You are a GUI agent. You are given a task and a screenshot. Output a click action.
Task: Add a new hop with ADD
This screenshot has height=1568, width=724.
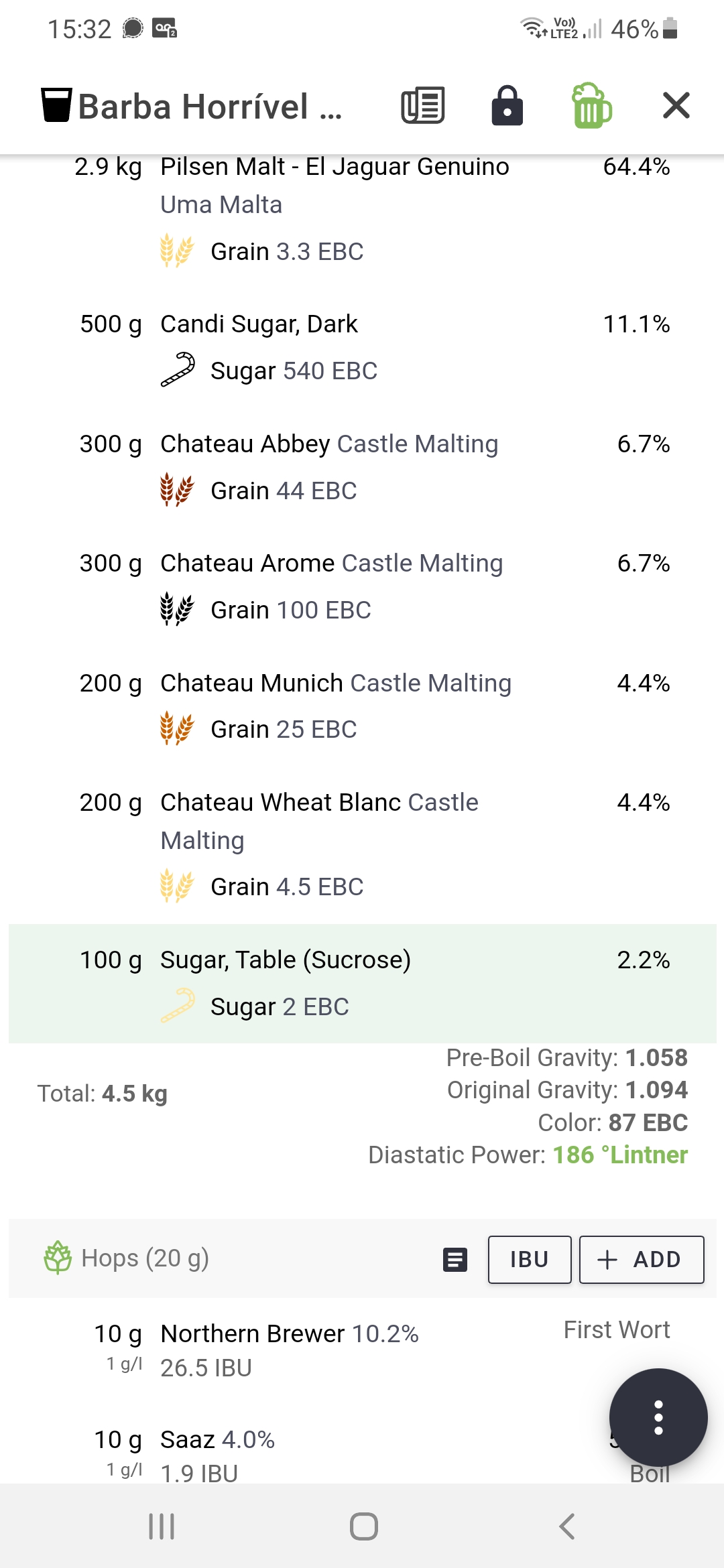click(642, 1260)
